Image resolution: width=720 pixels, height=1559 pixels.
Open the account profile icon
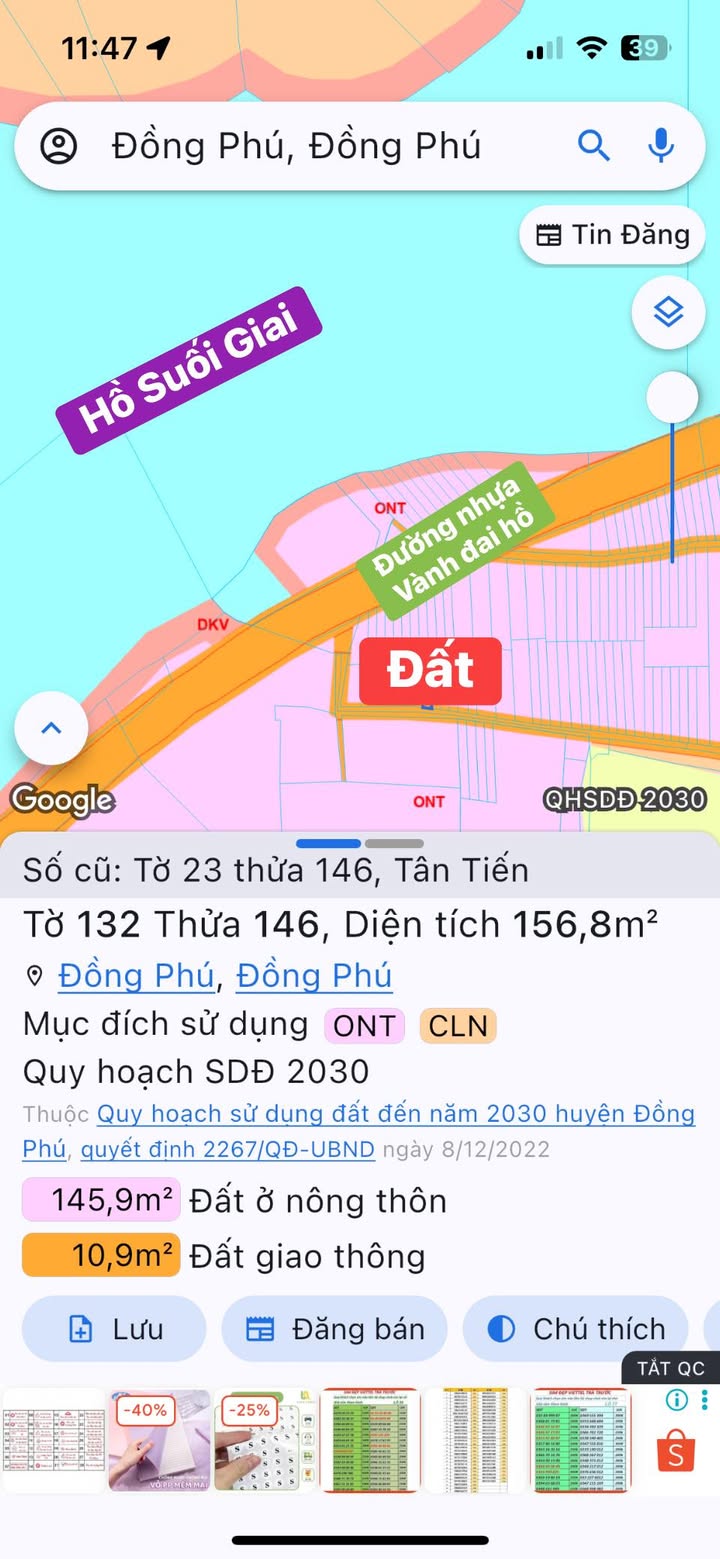click(x=59, y=146)
